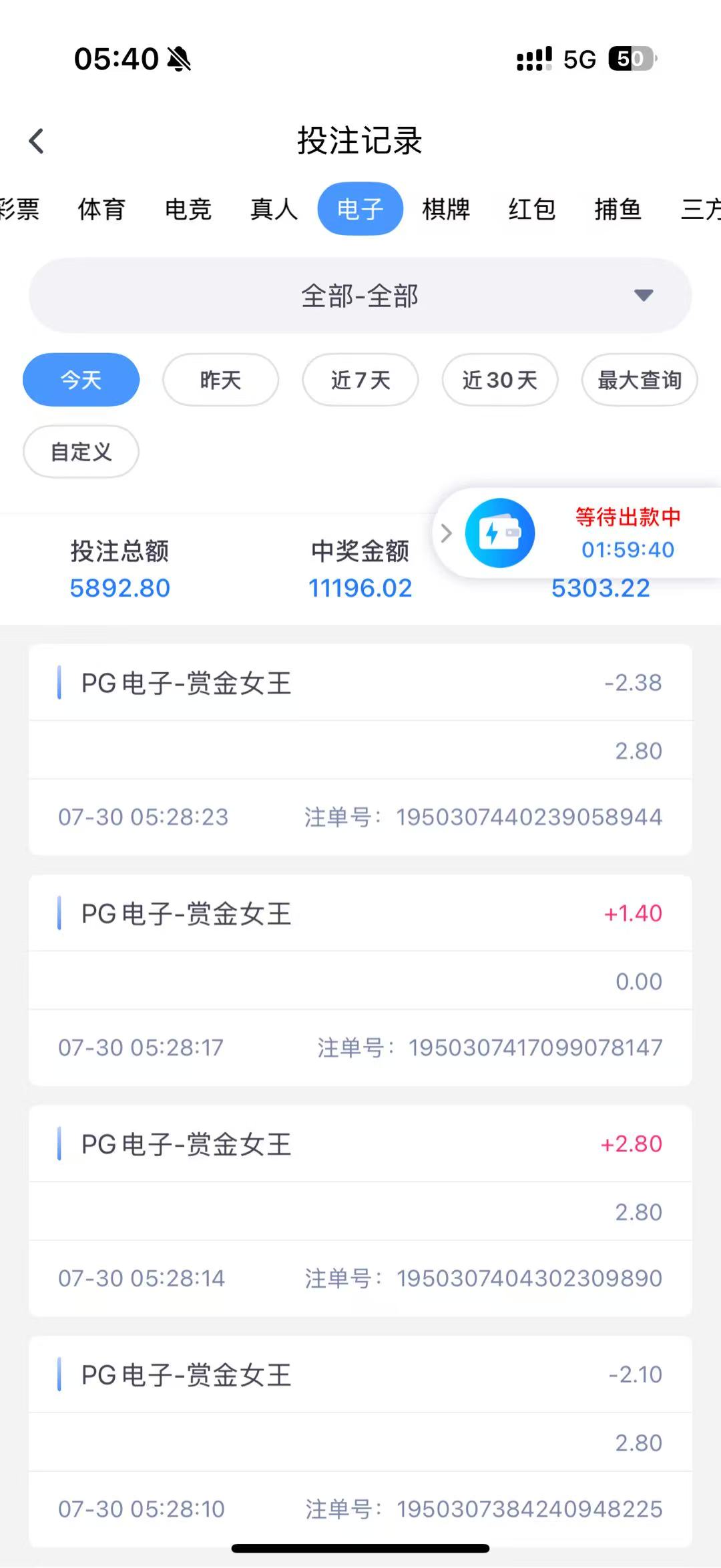Choose the 自定义 date range
The width and height of the screenshot is (721, 1568).
pyautogui.click(x=81, y=452)
